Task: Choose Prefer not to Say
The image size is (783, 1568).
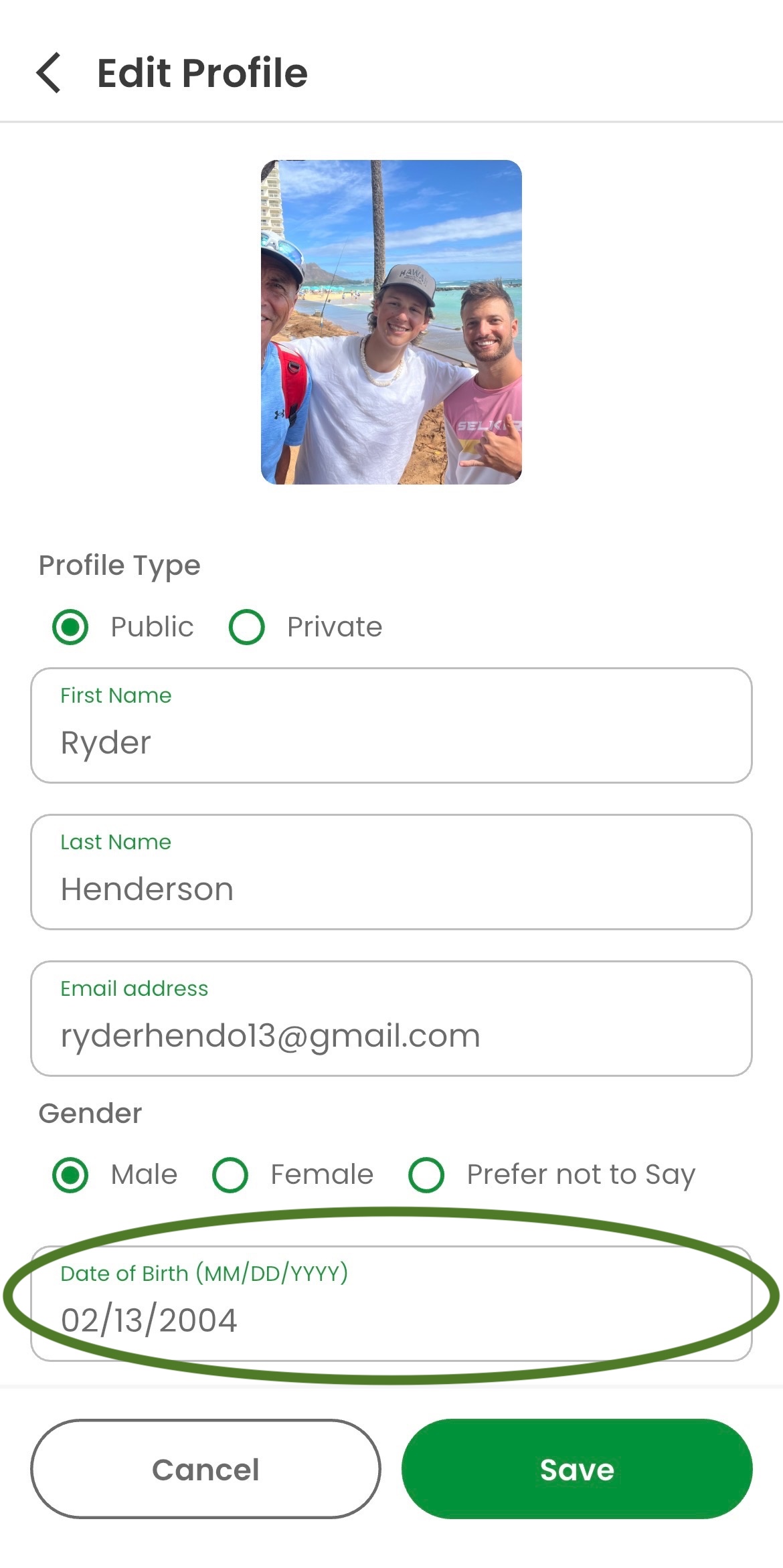Action: [x=426, y=1175]
